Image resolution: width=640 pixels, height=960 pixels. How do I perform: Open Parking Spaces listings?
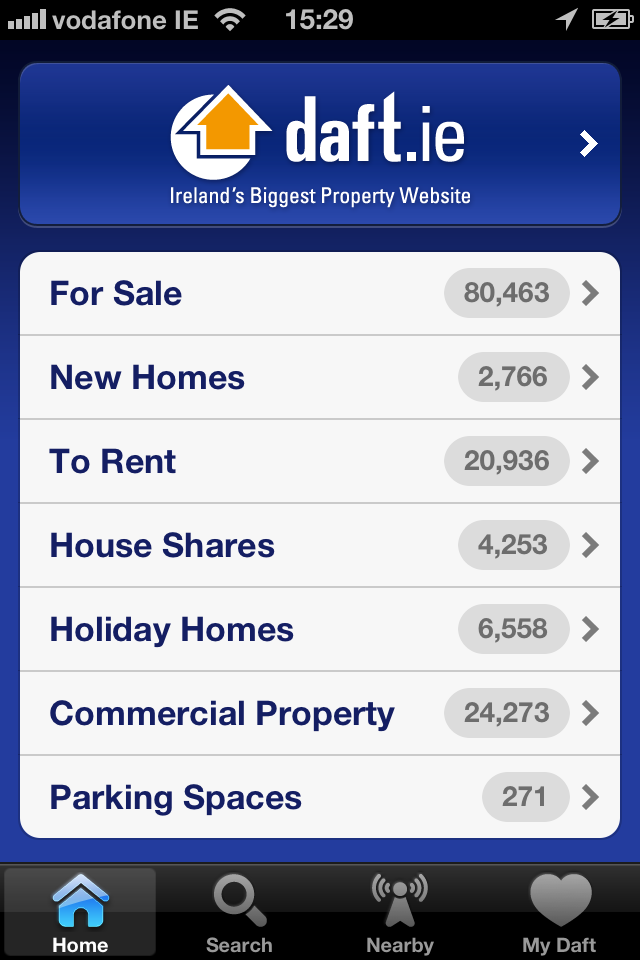(x=320, y=797)
